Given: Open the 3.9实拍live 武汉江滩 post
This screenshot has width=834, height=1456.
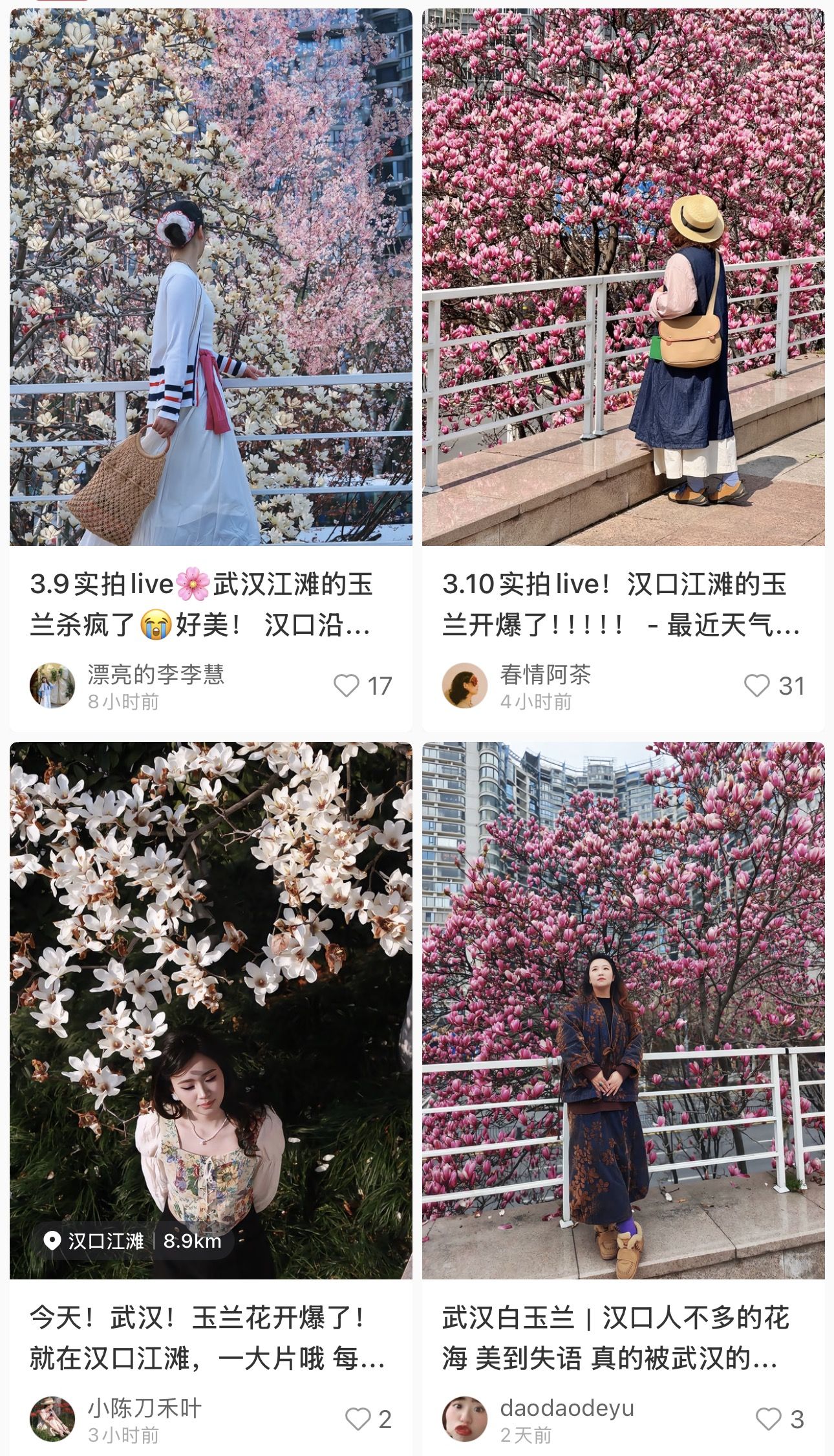Looking at the screenshot, I should pos(211,278).
